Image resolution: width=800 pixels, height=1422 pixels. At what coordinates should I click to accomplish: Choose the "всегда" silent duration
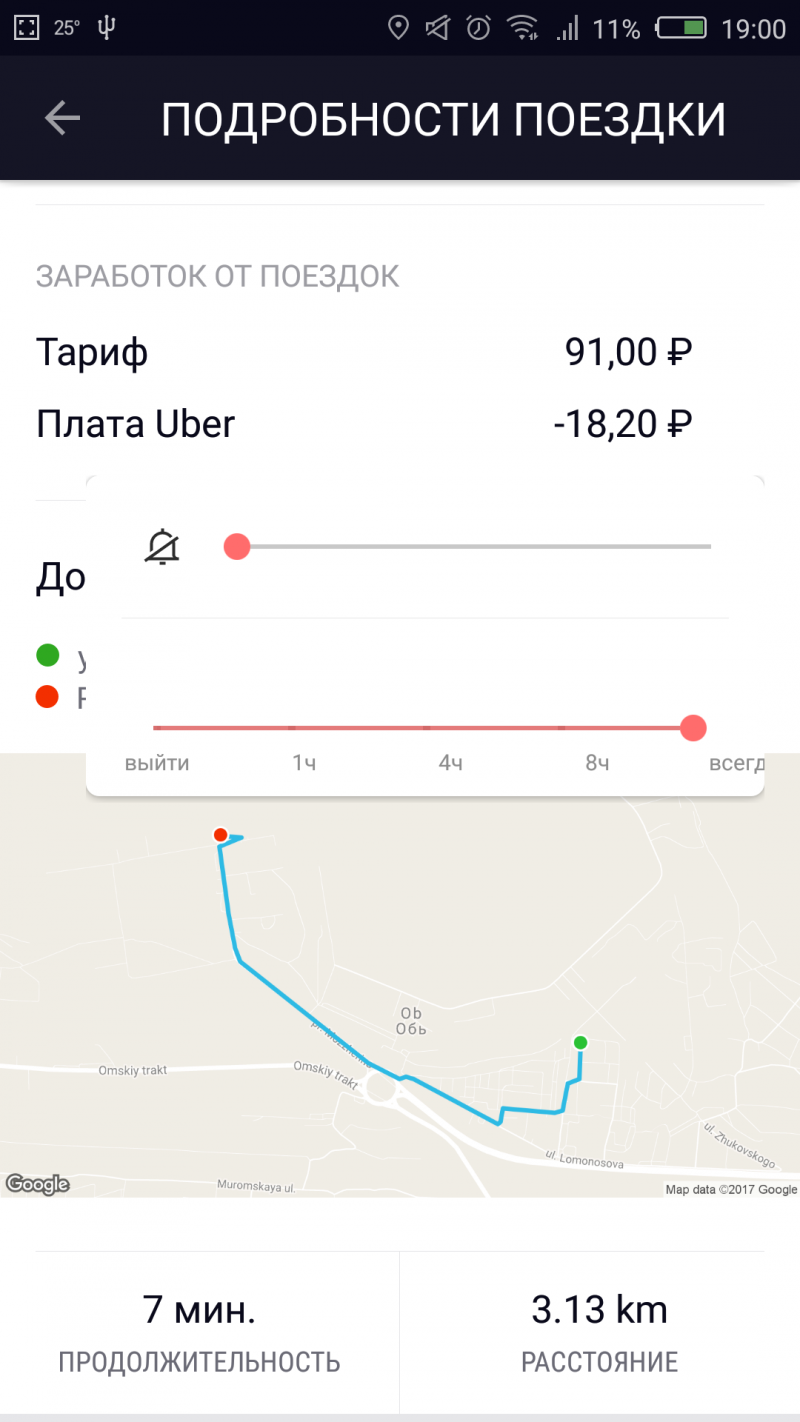736,764
